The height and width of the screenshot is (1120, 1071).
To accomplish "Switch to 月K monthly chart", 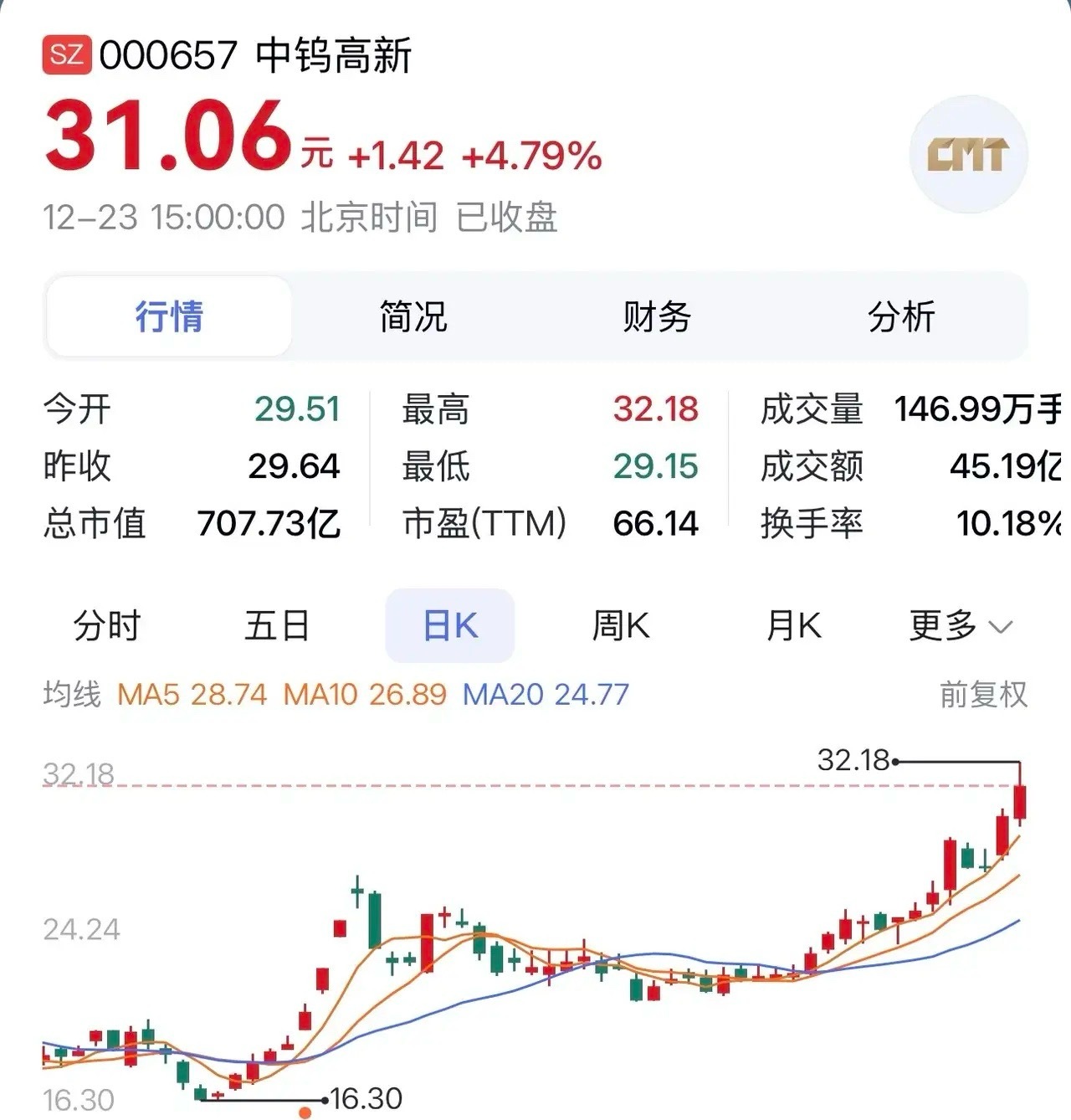I will coord(792,624).
